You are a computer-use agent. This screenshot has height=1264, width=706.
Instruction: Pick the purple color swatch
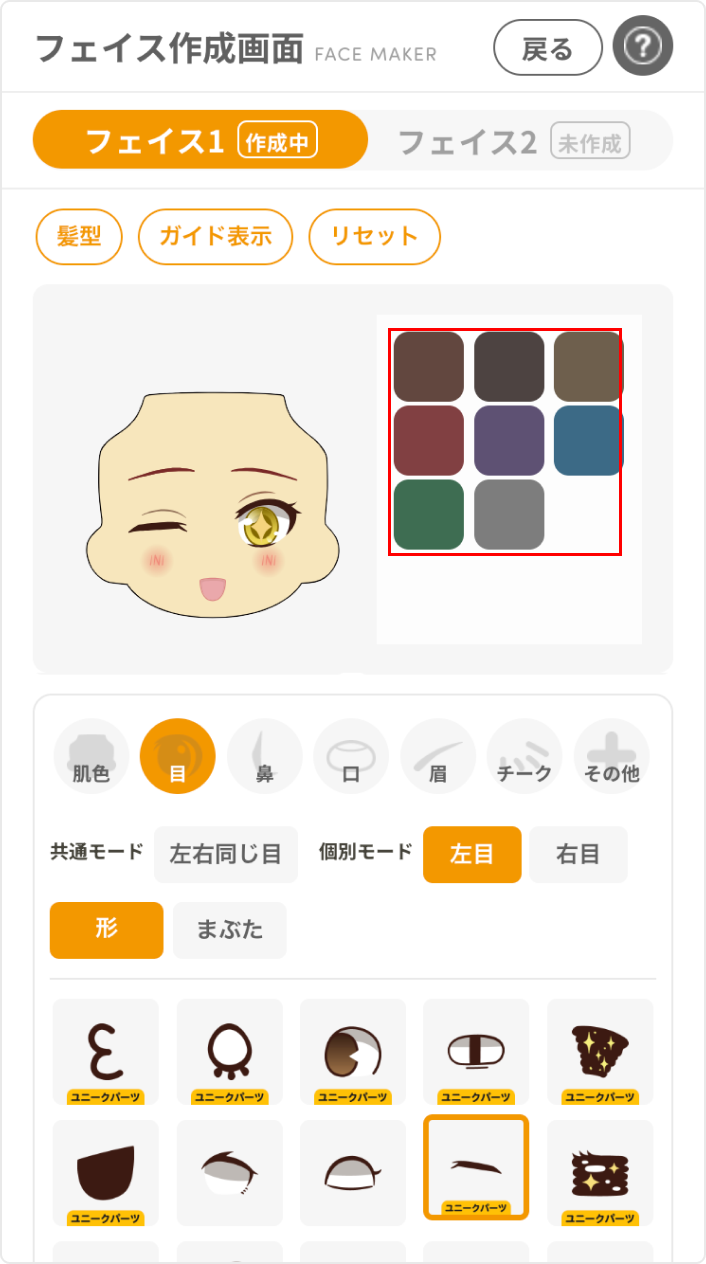[509, 440]
